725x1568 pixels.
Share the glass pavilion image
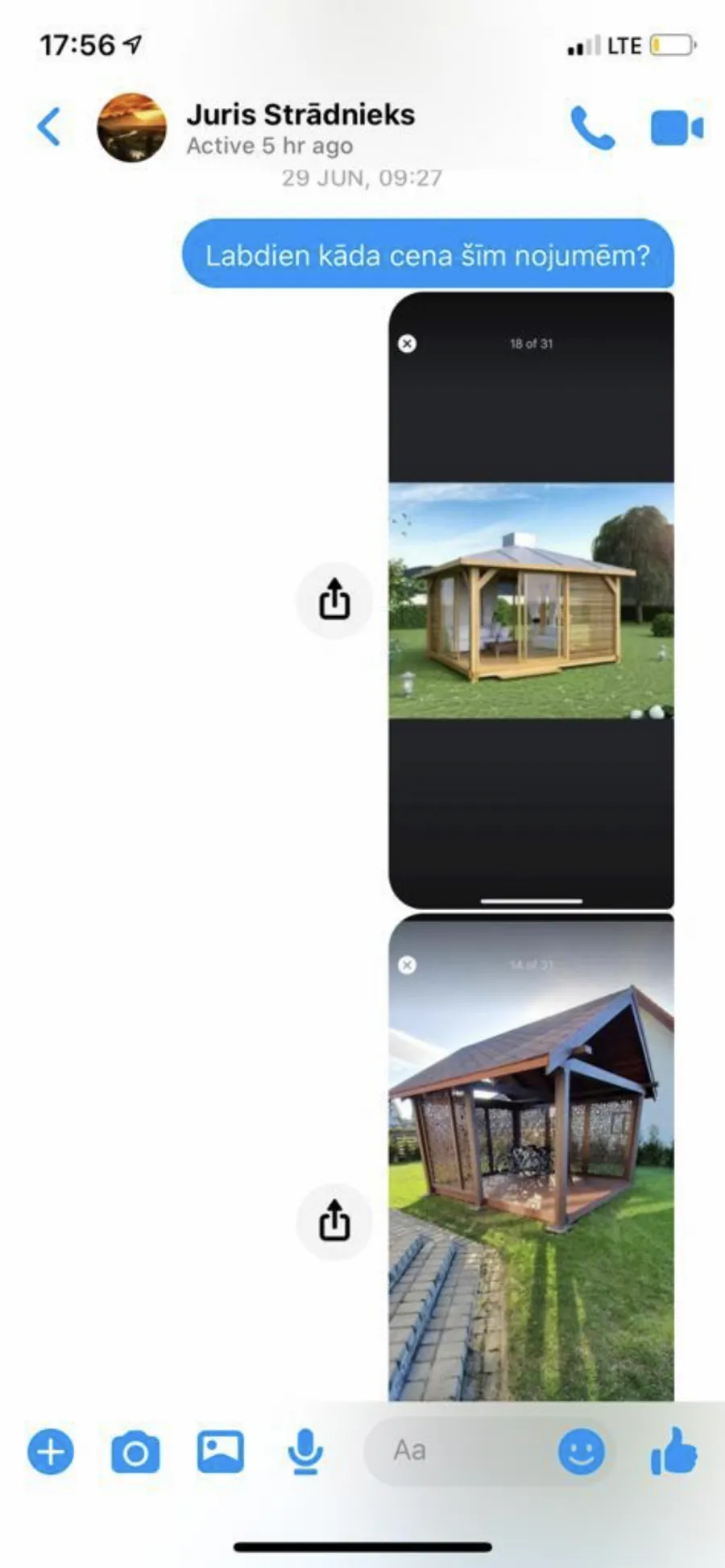click(x=334, y=600)
